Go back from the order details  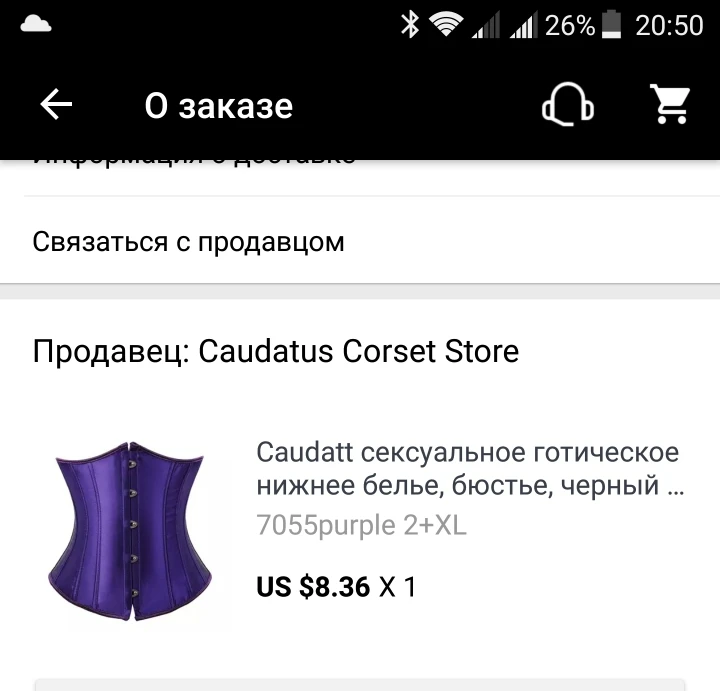click(x=56, y=105)
